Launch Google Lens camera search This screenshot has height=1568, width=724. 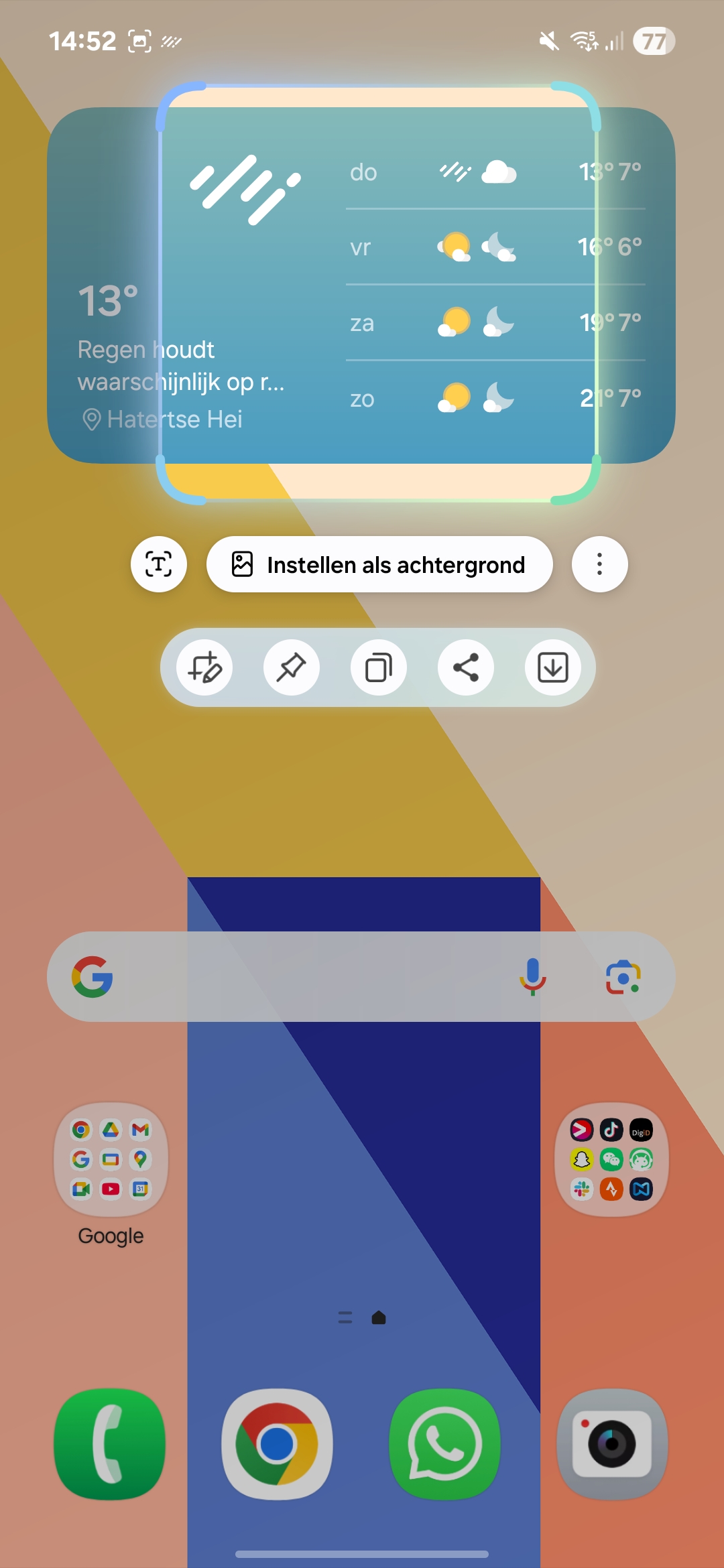(x=623, y=976)
